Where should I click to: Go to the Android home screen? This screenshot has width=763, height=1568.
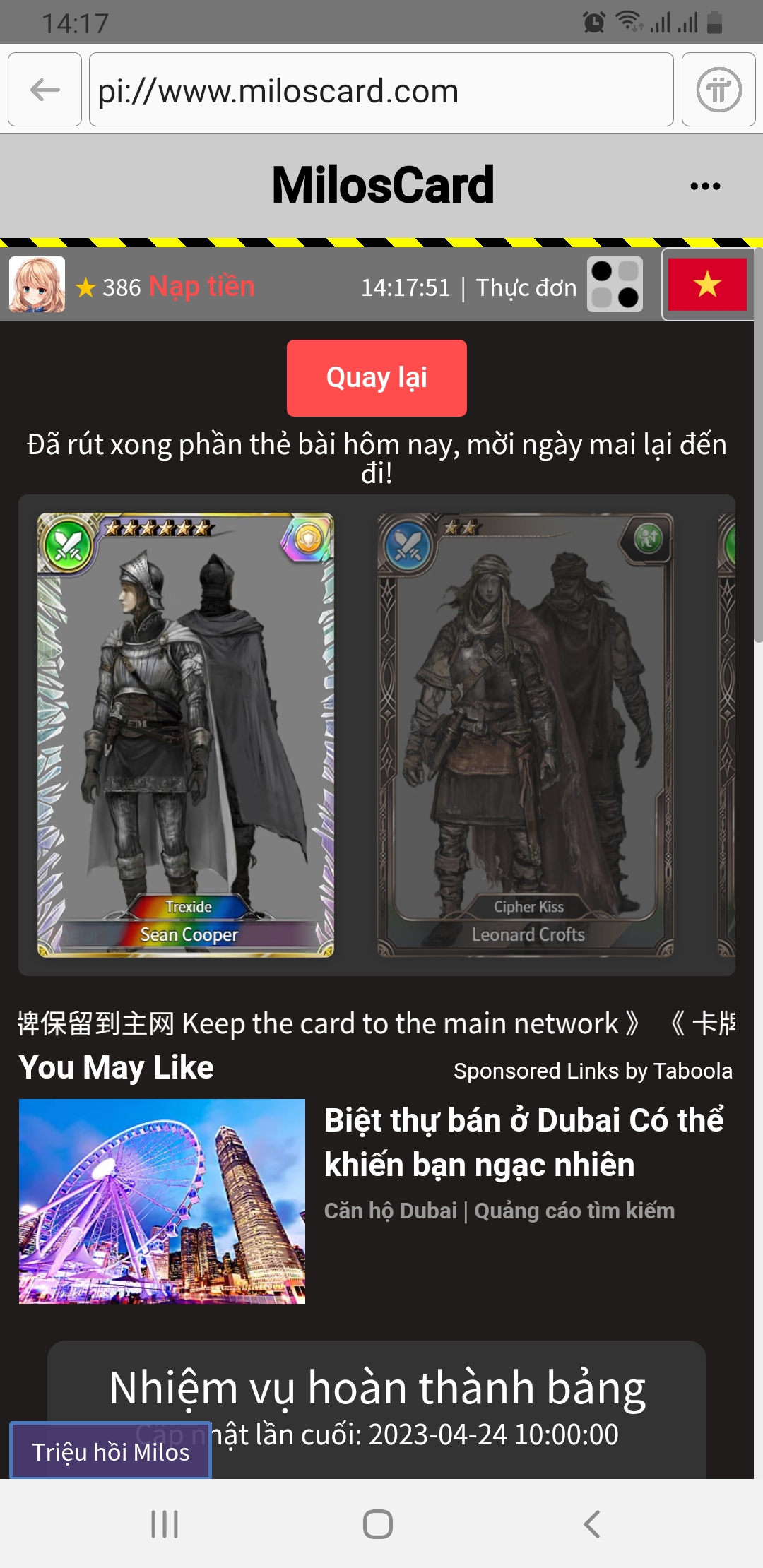377,1524
